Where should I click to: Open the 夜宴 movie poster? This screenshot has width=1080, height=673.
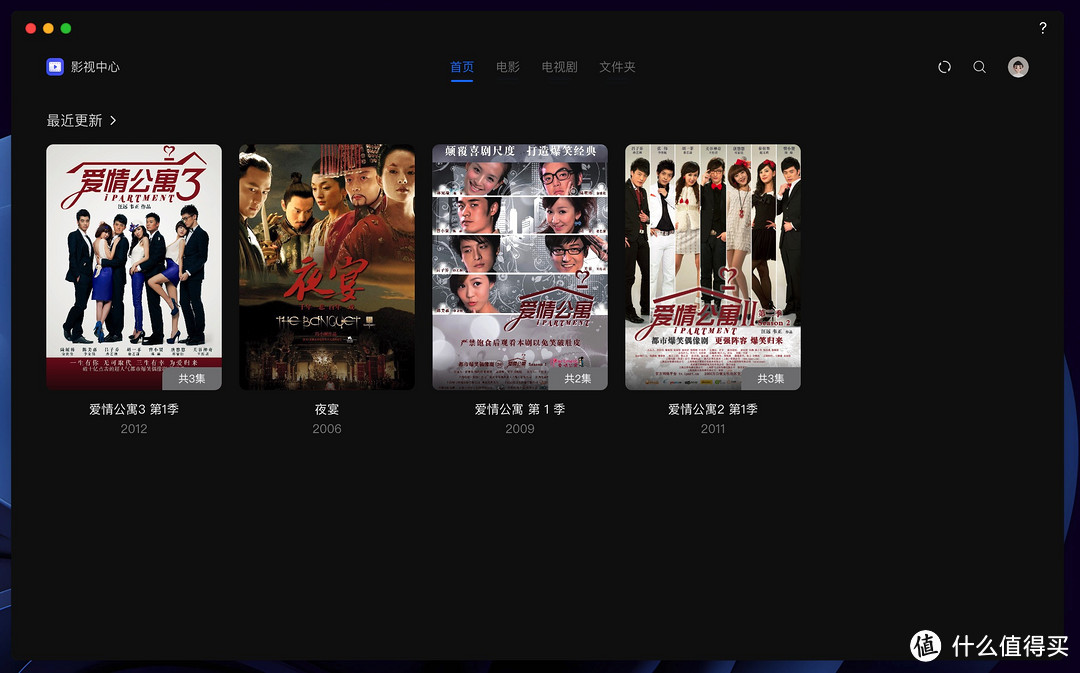point(327,267)
